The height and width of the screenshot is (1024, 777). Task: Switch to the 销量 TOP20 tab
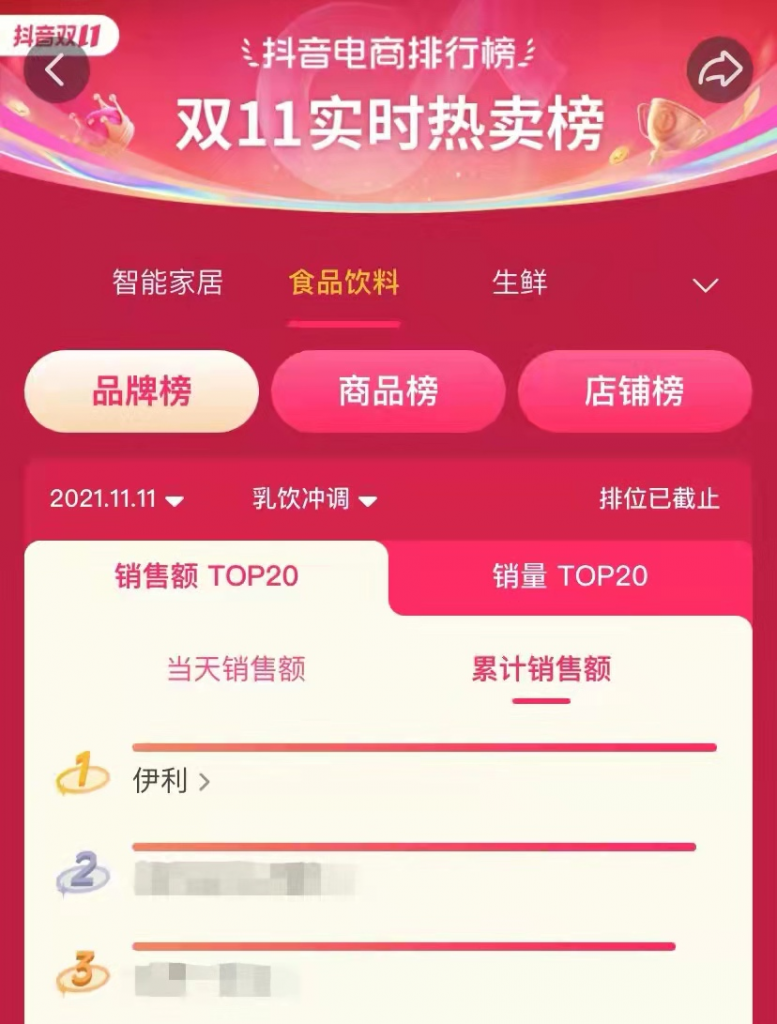(569, 576)
